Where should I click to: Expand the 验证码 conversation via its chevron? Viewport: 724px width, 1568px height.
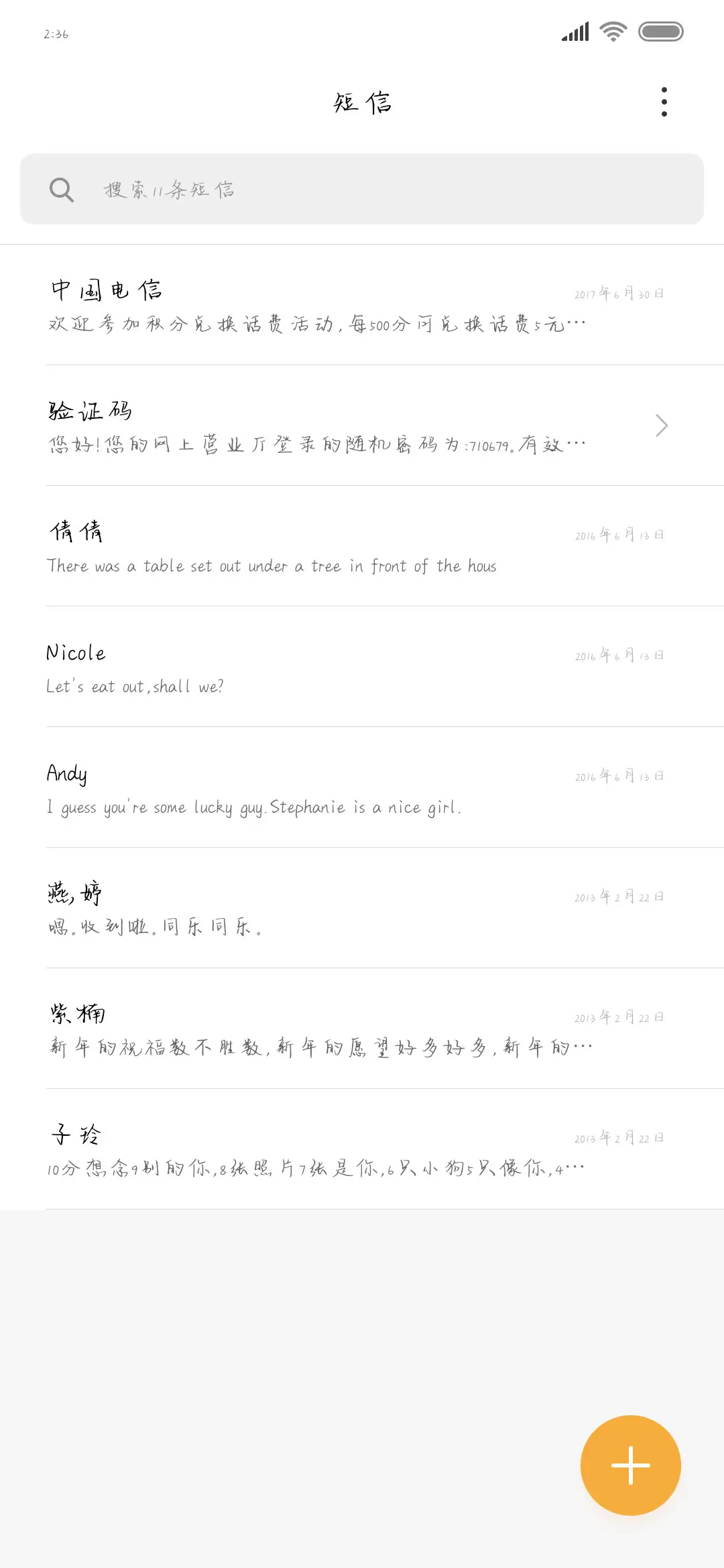click(662, 425)
